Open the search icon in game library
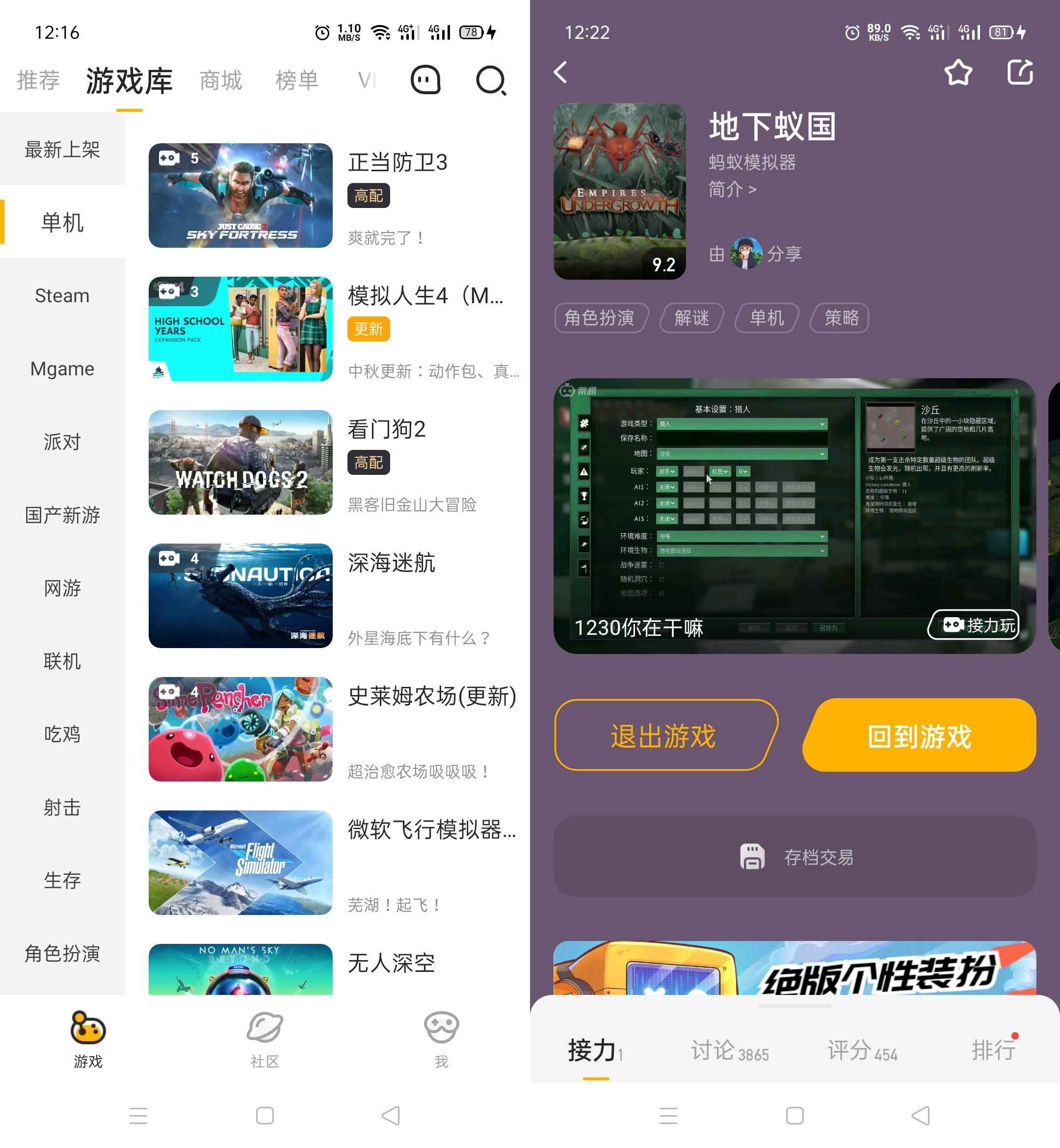The width and height of the screenshot is (1060, 1148). point(491,80)
